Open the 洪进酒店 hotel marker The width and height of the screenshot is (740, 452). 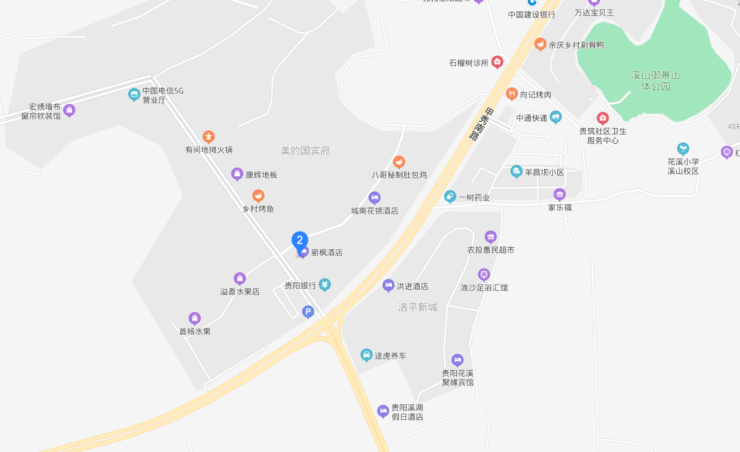[389, 286]
